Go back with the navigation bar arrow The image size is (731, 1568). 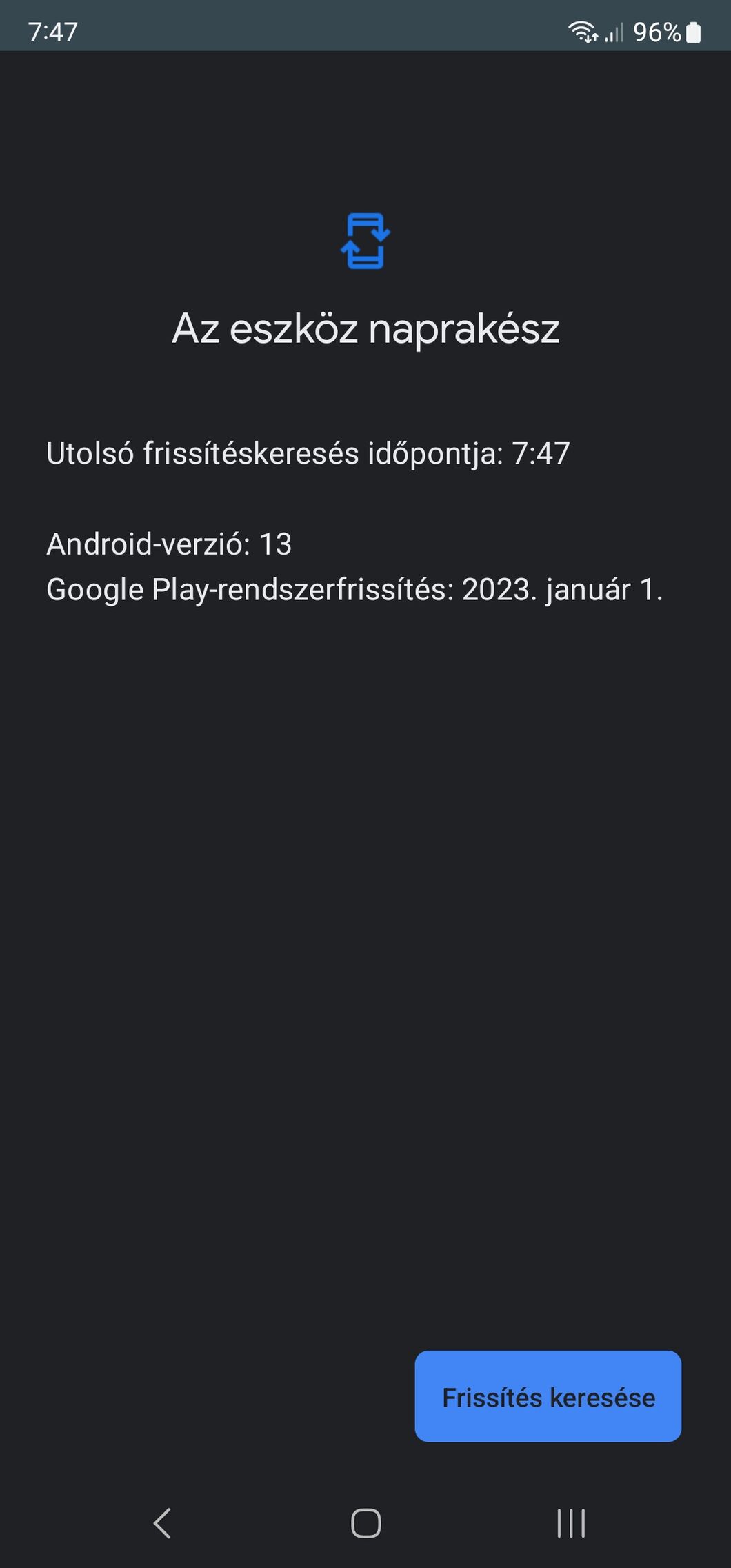point(162,1523)
